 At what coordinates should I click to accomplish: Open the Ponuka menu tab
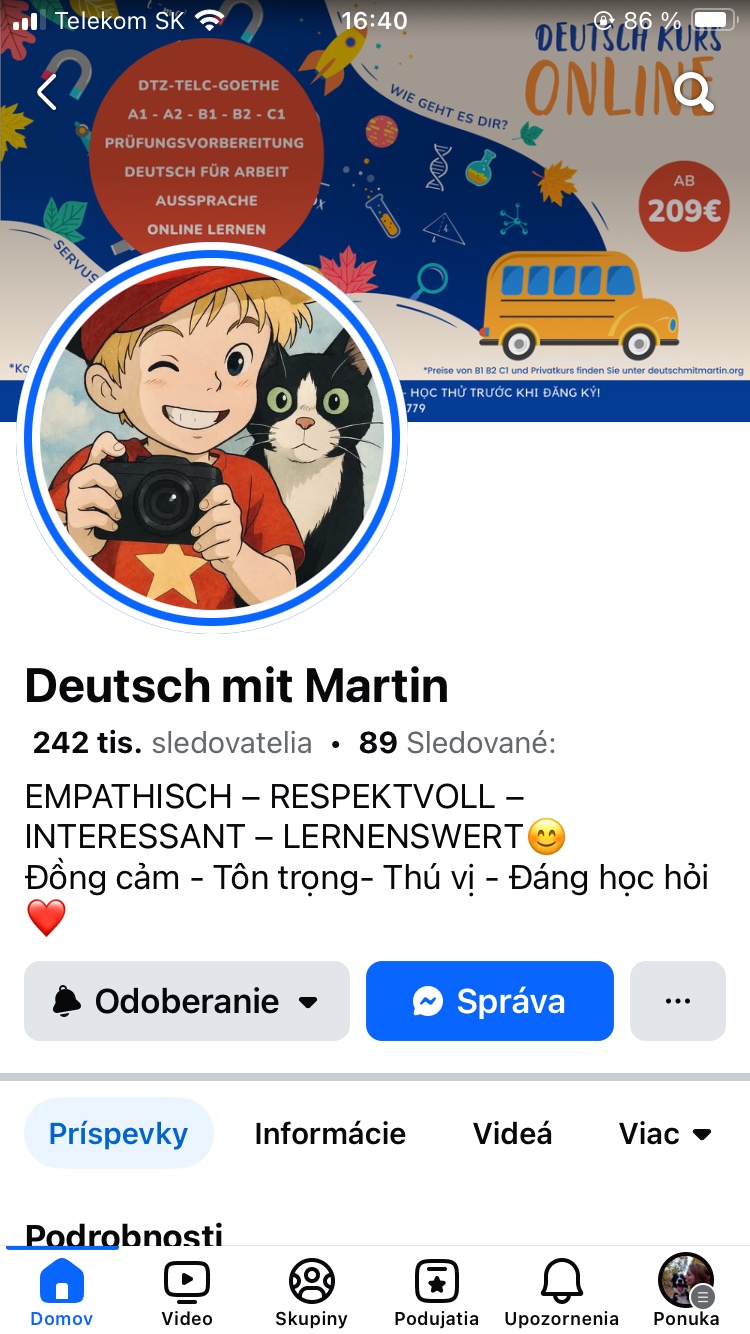click(686, 1290)
